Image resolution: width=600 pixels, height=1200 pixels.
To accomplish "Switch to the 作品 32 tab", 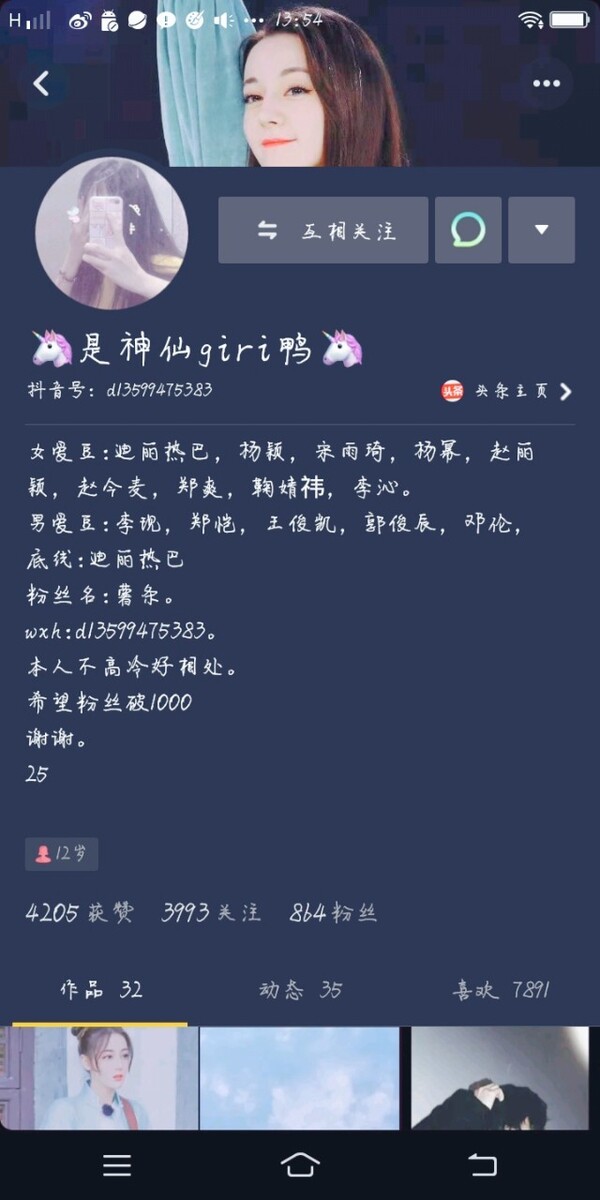I will (100, 990).
